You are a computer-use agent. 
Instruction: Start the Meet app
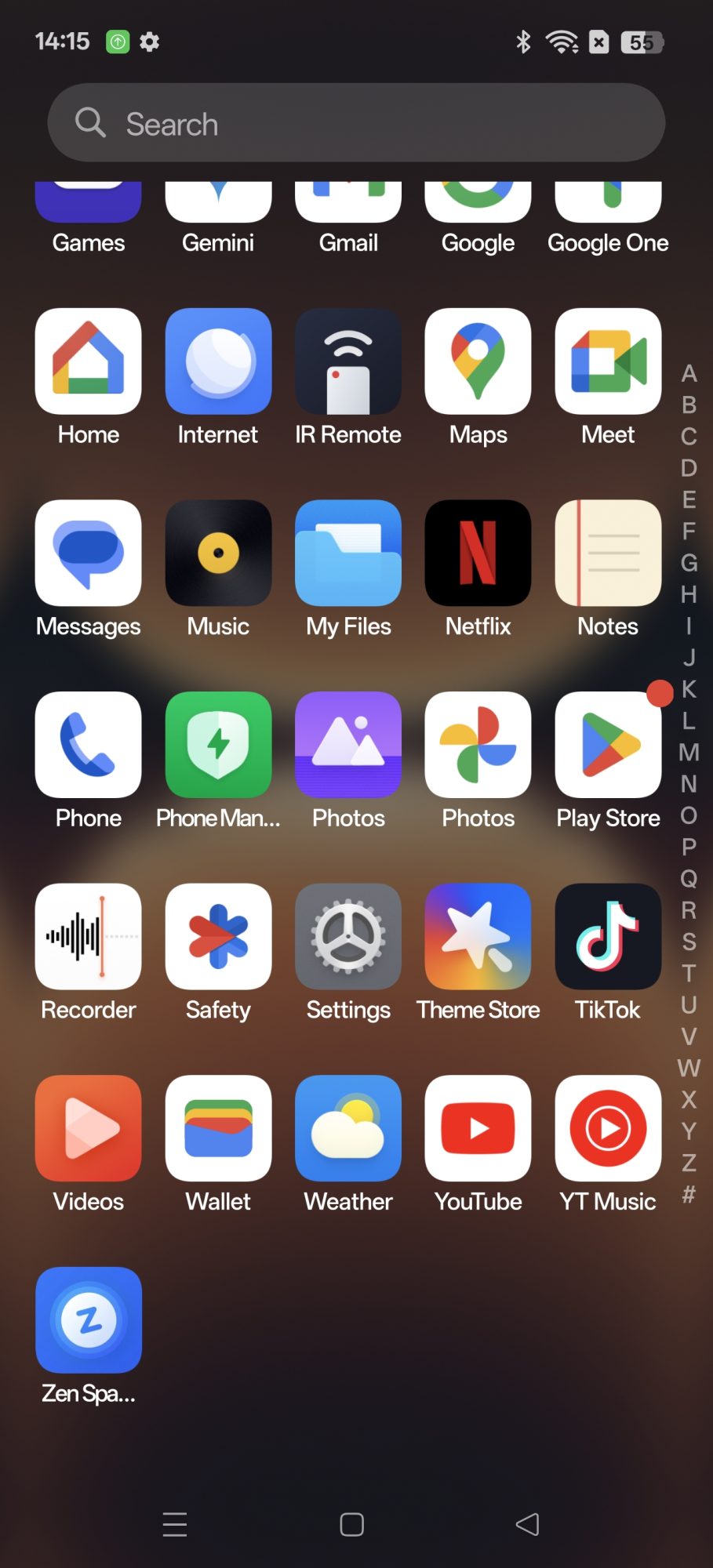[608, 361]
